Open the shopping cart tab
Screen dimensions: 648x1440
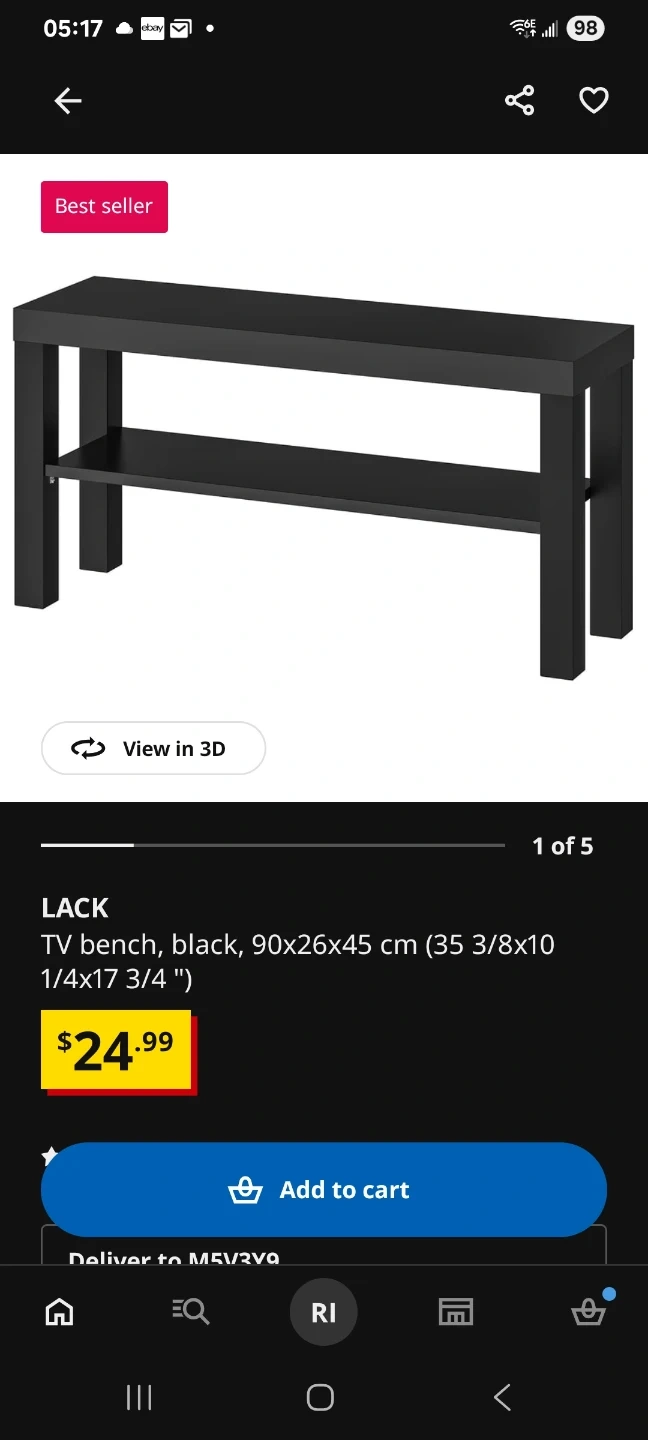coord(588,1311)
